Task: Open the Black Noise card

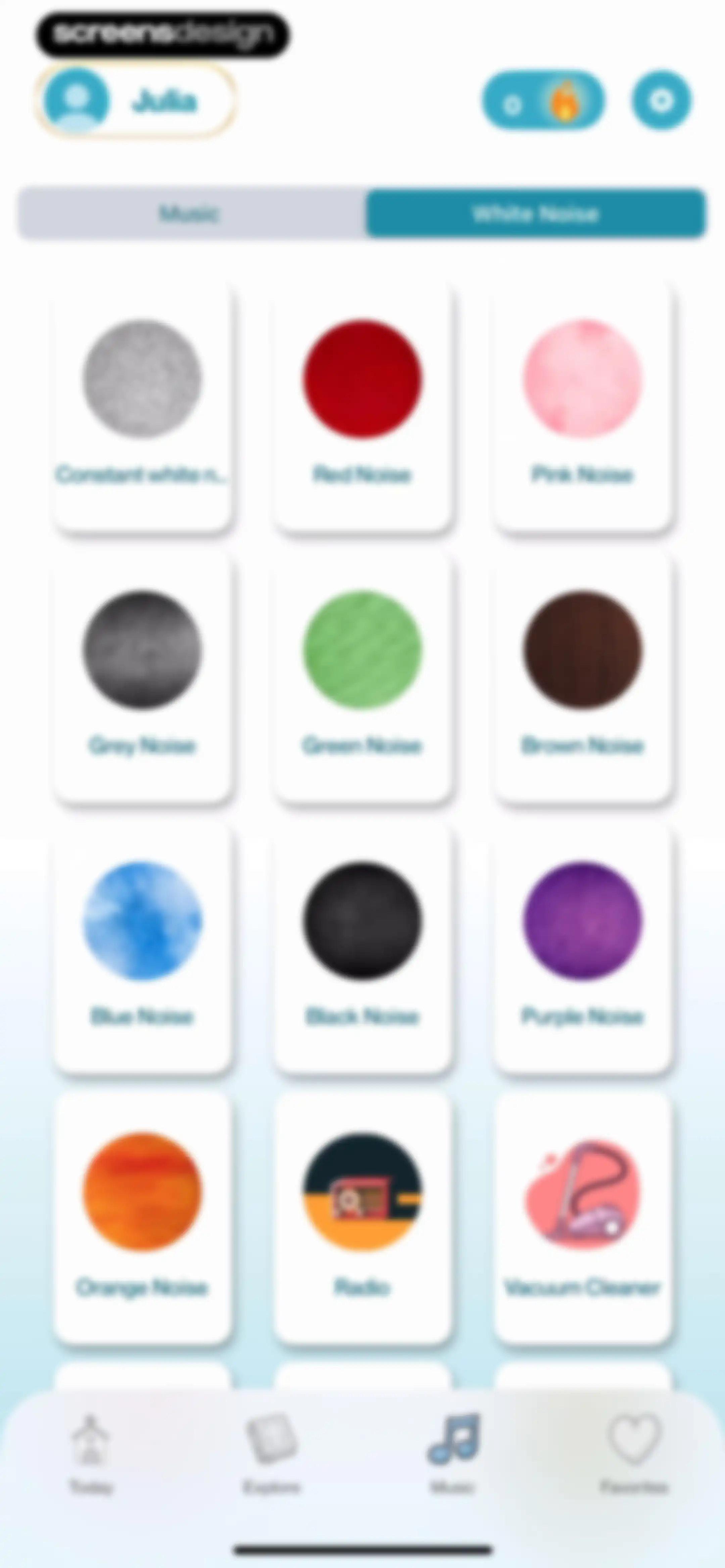Action: (362, 948)
